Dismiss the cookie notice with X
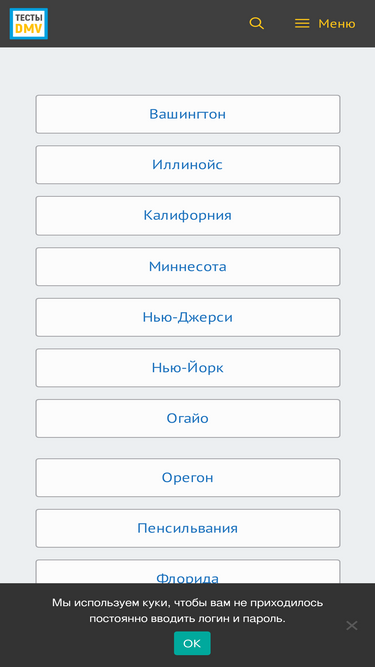 pos(352,625)
